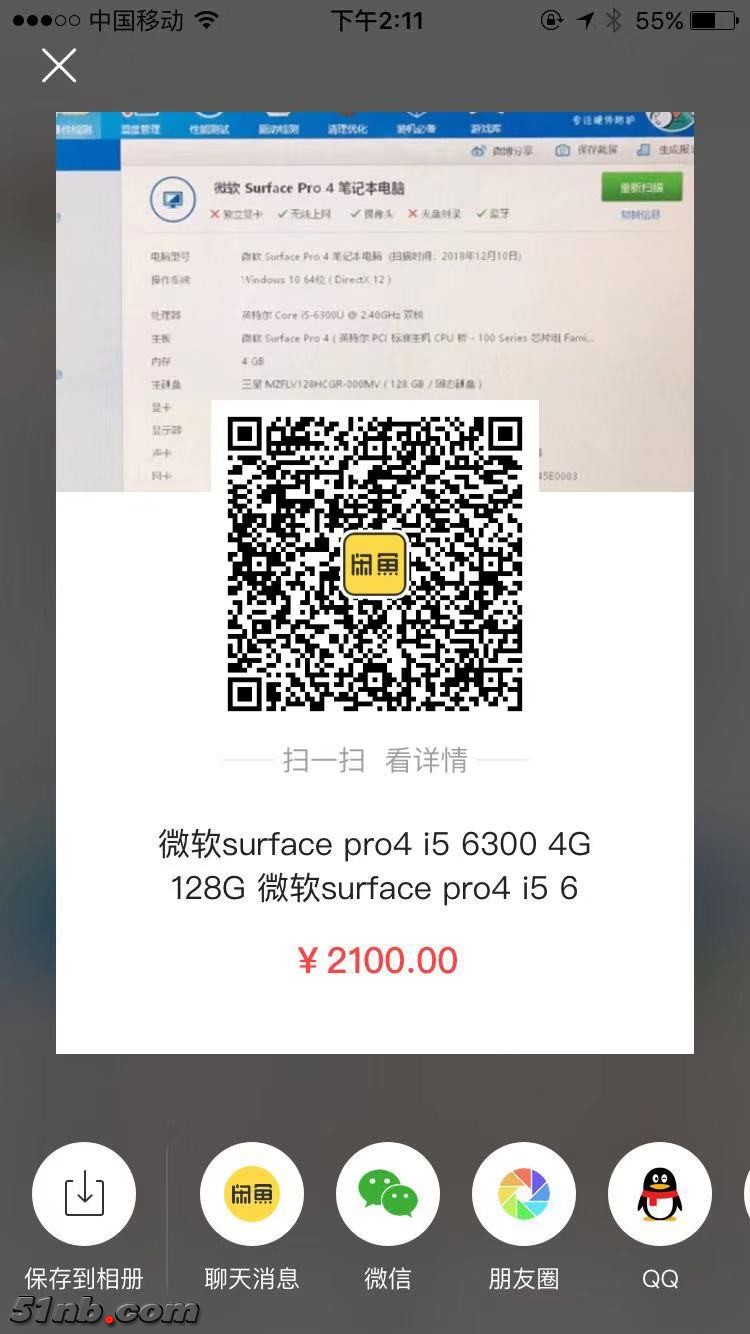Save the share image to album
Screen dimensions: 750x1334
(84, 1194)
